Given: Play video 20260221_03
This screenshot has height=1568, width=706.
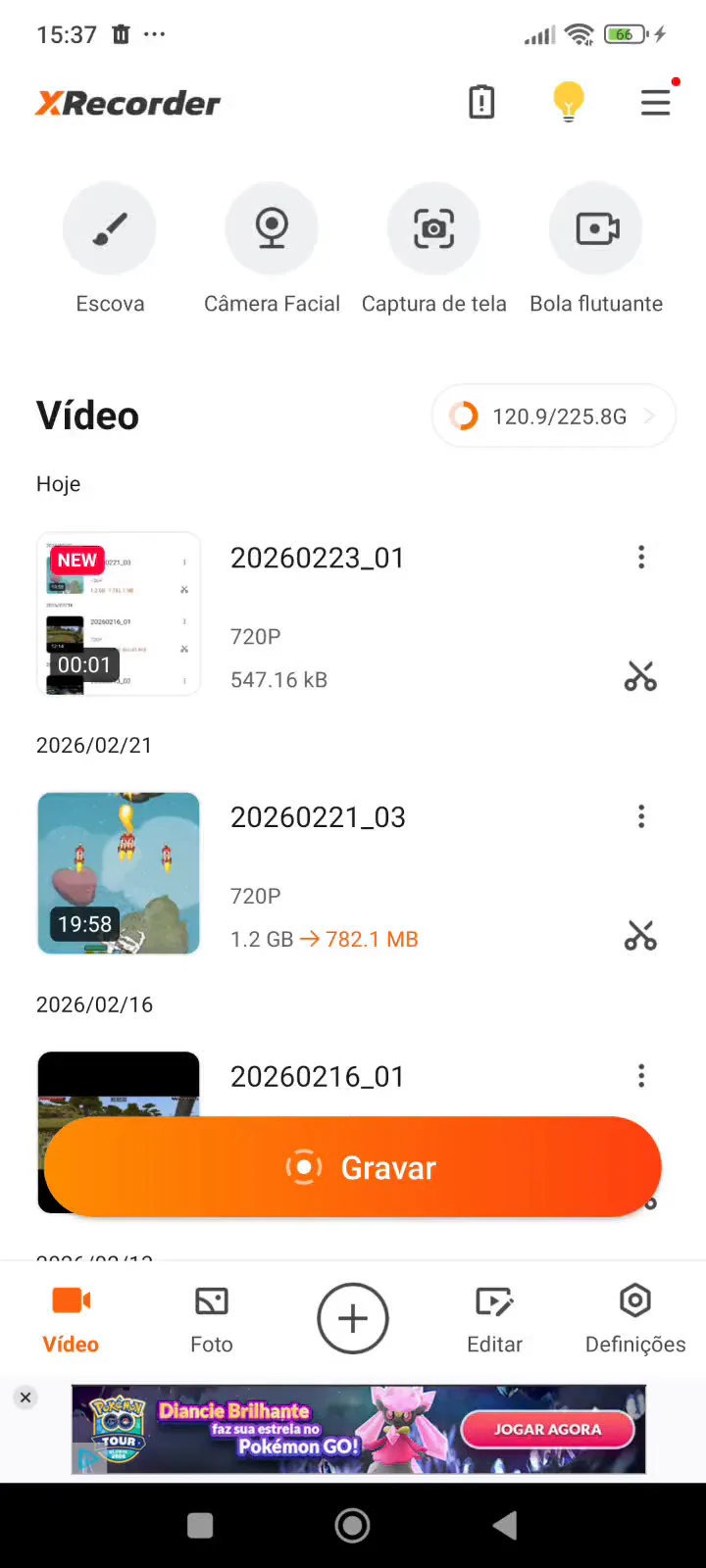Looking at the screenshot, I should [x=119, y=873].
